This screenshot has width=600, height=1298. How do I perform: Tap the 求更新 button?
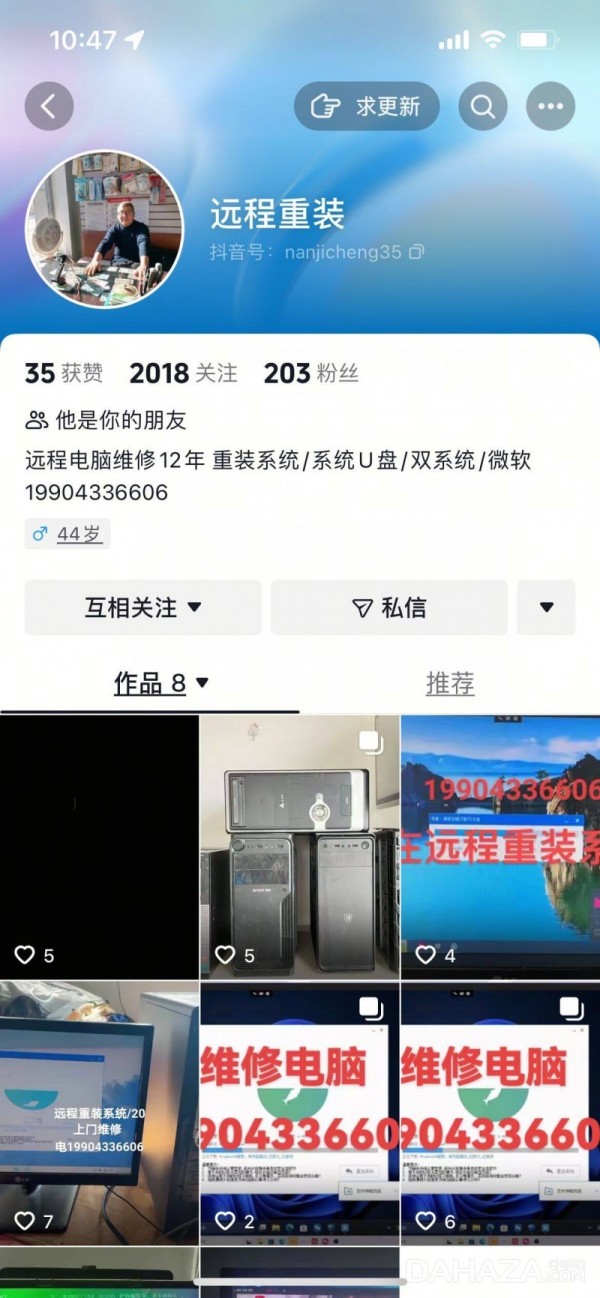point(367,106)
